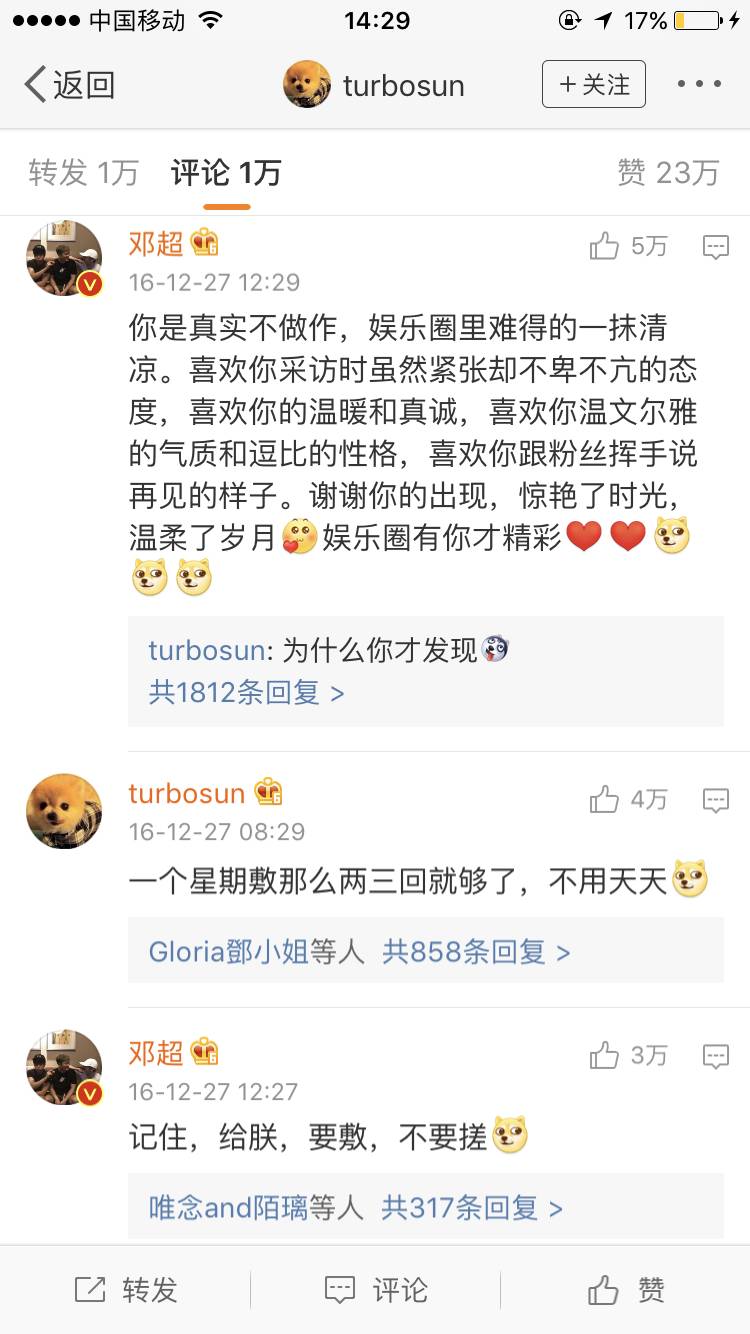Tap 邓超's avatar next to his comment
Screen dimensions: 750x1334
pos(63,258)
